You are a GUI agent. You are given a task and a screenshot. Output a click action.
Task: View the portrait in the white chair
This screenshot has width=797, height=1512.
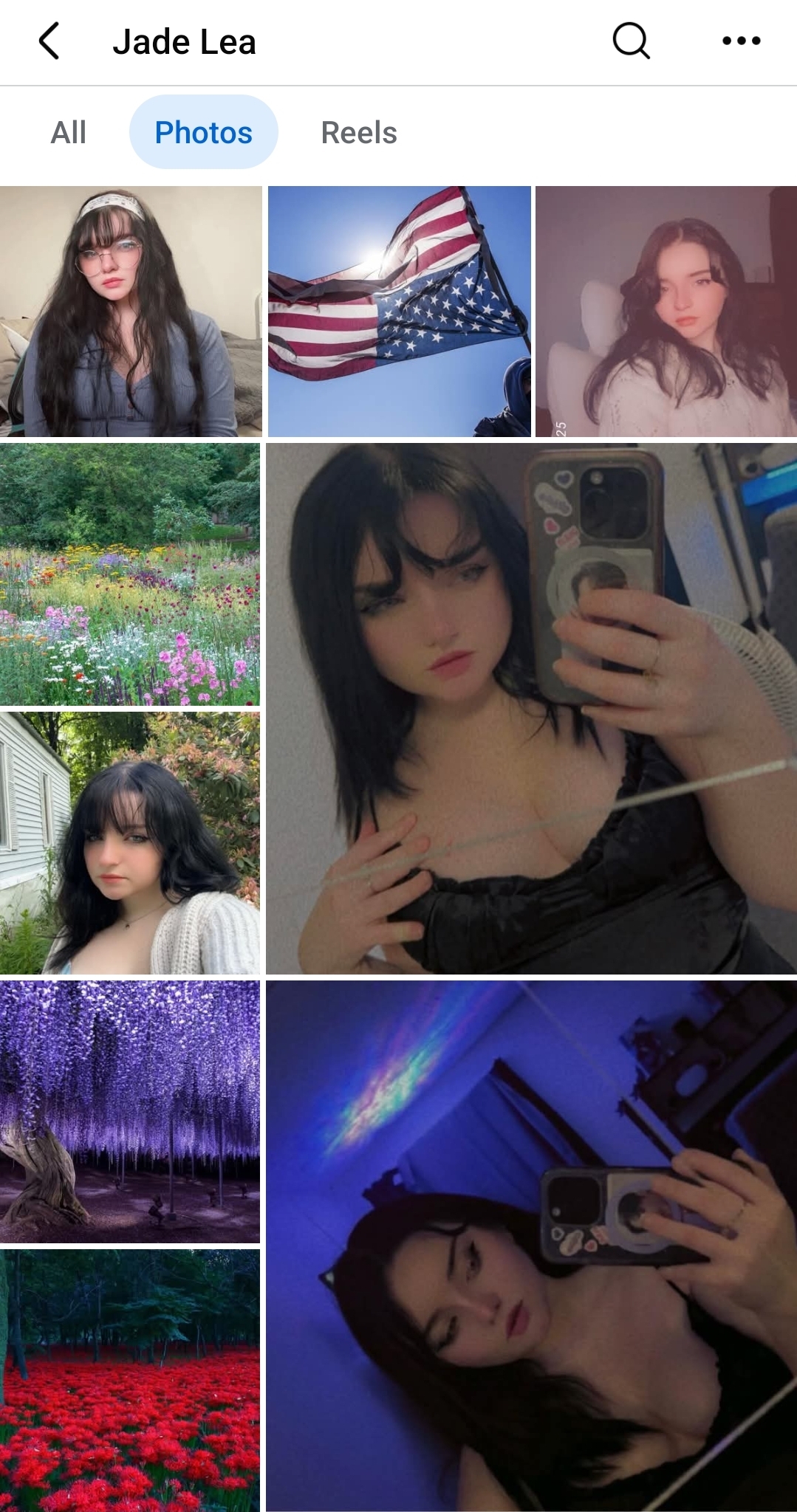[x=666, y=312]
